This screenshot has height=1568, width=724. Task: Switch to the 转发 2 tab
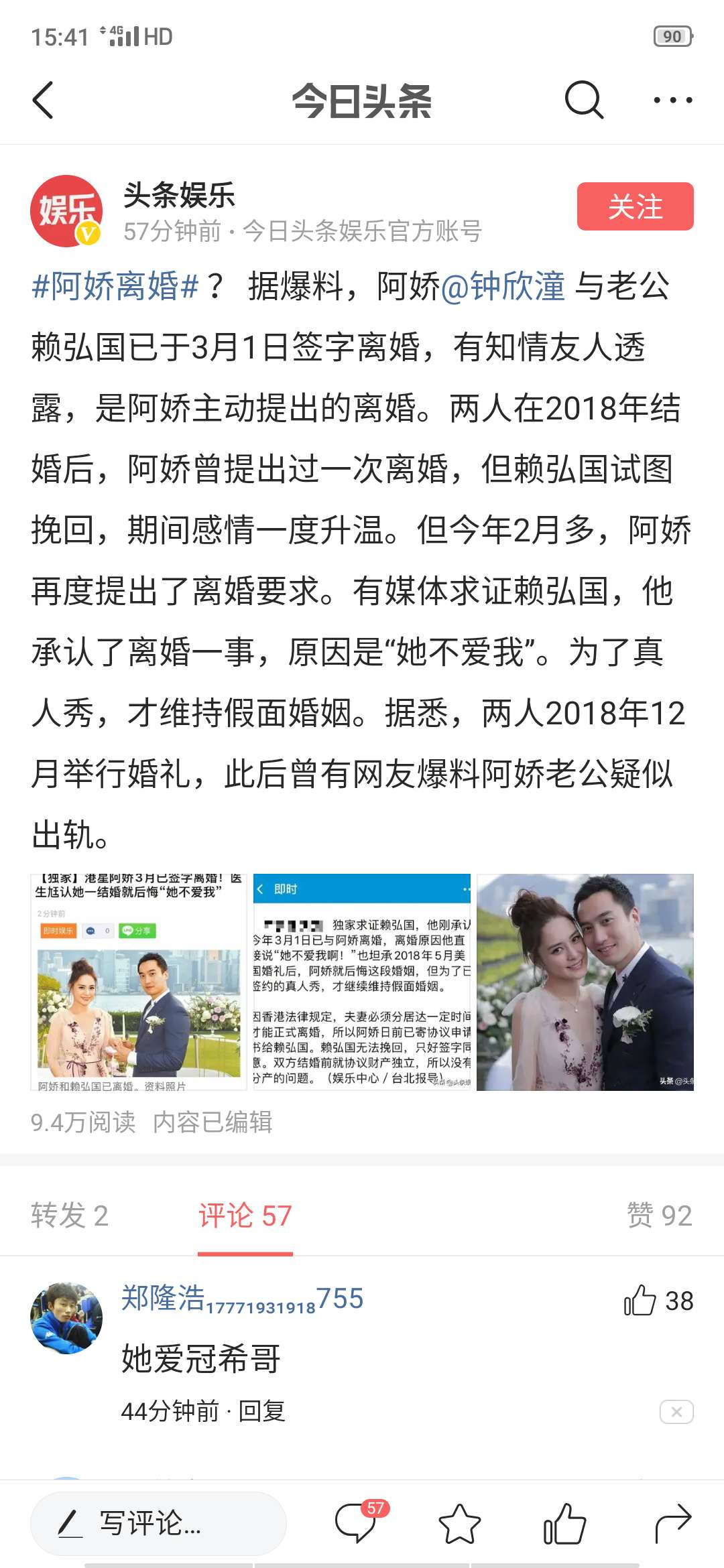click(x=69, y=1216)
